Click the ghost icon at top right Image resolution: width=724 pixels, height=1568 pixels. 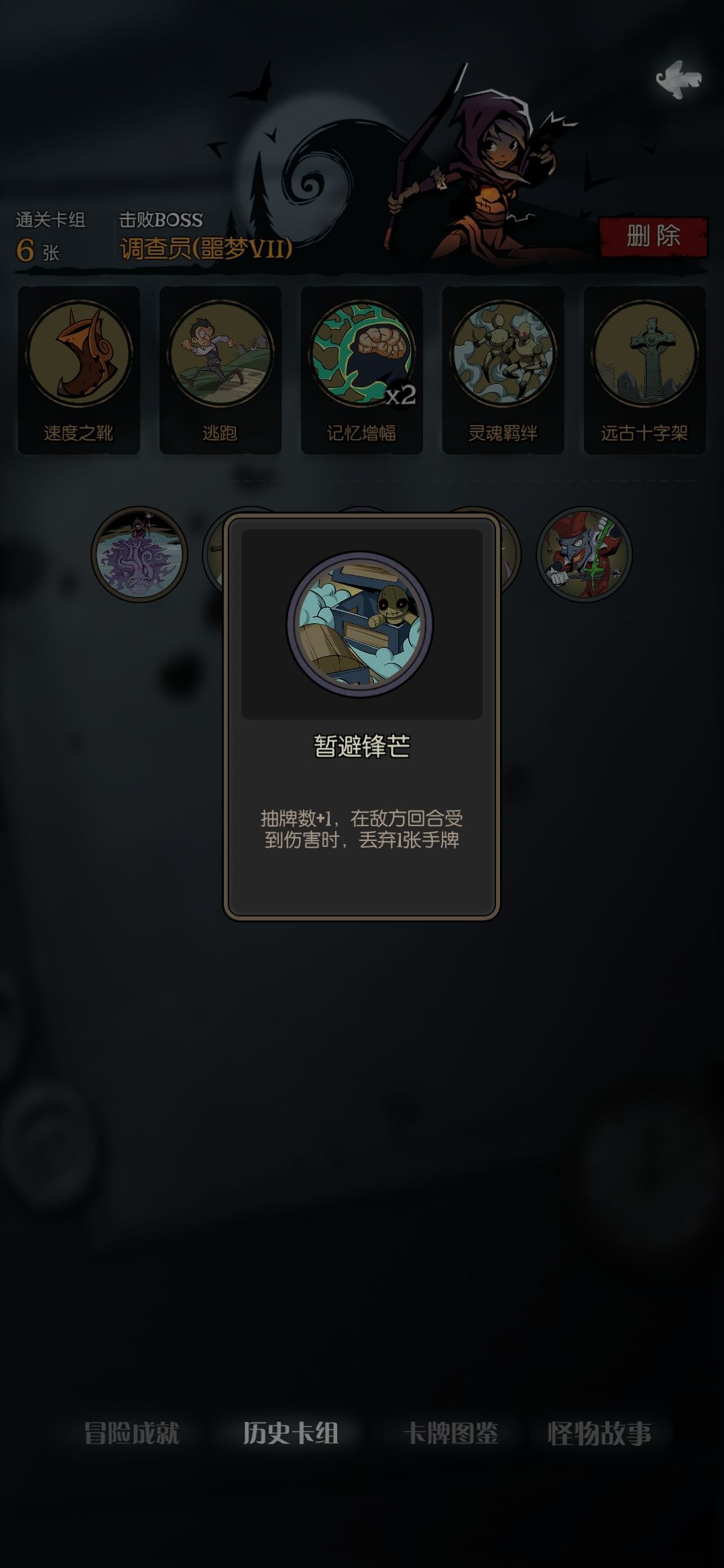[x=679, y=78]
